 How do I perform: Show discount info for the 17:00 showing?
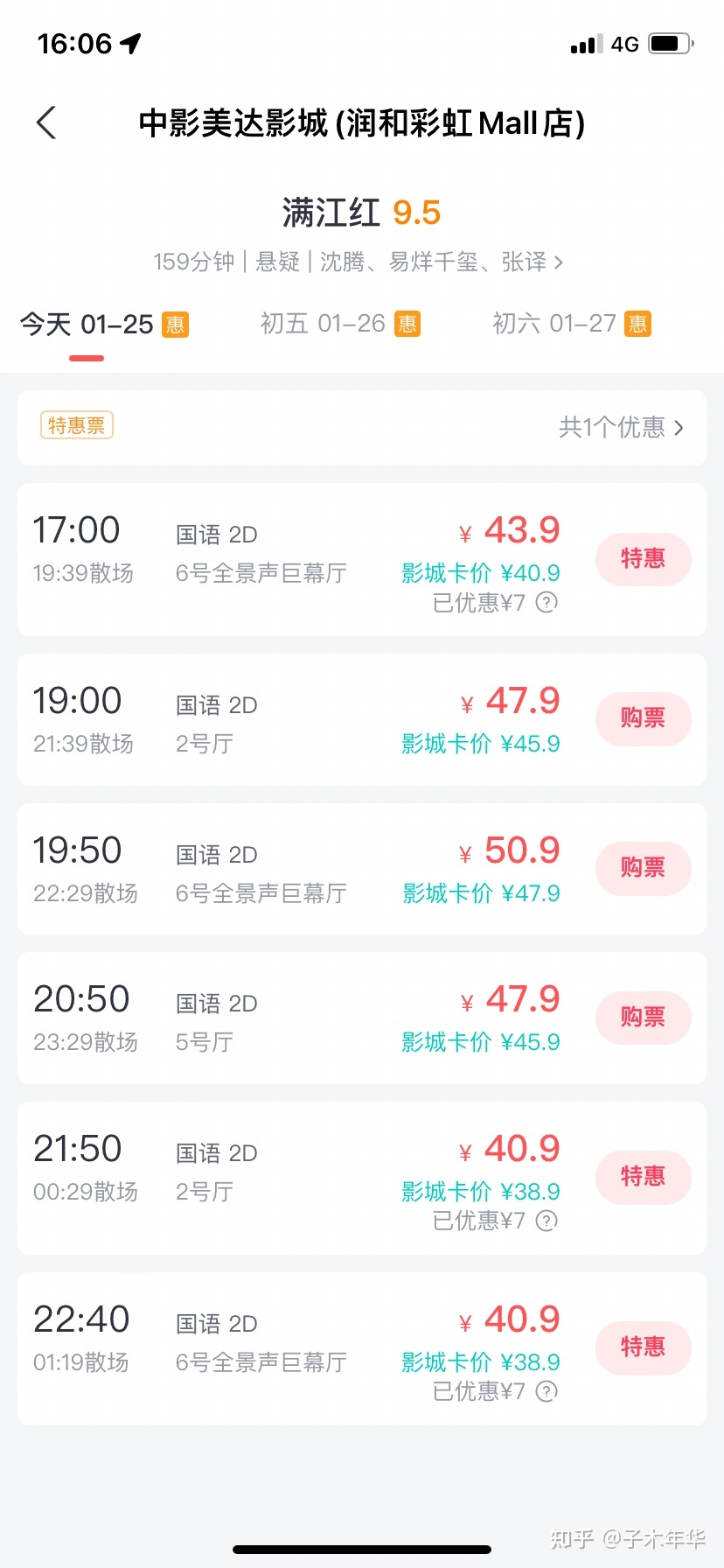[546, 603]
